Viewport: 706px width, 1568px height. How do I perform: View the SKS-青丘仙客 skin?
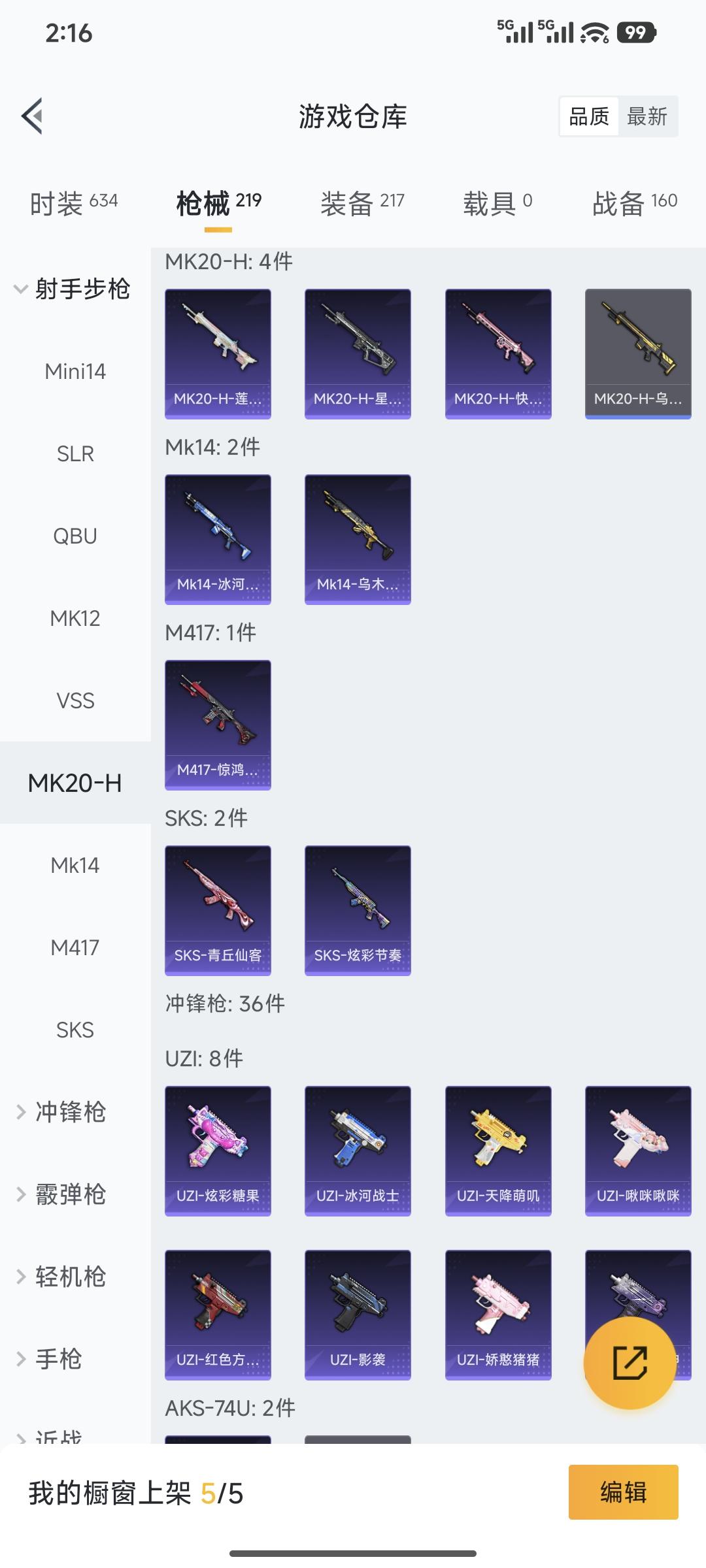click(x=218, y=910)
